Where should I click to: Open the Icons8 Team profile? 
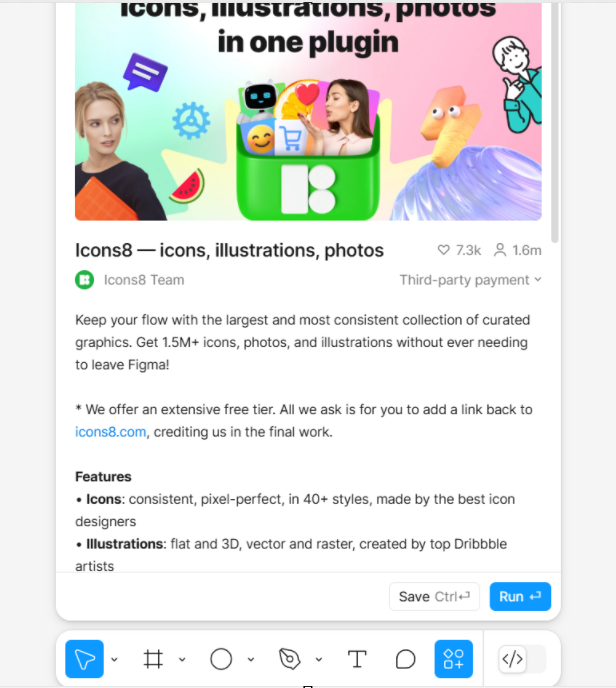pos(143,280)
